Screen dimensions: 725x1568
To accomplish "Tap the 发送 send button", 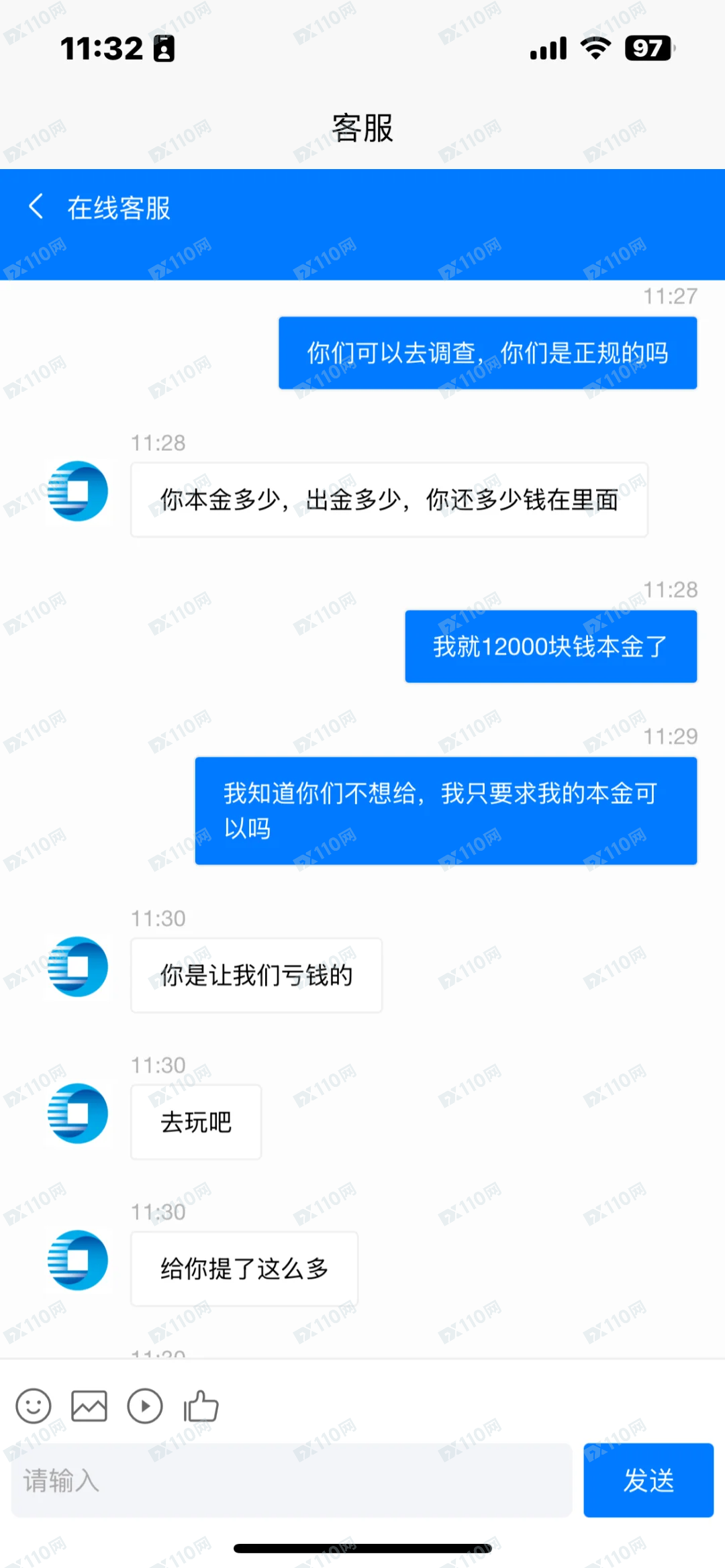I will 648,1481.
